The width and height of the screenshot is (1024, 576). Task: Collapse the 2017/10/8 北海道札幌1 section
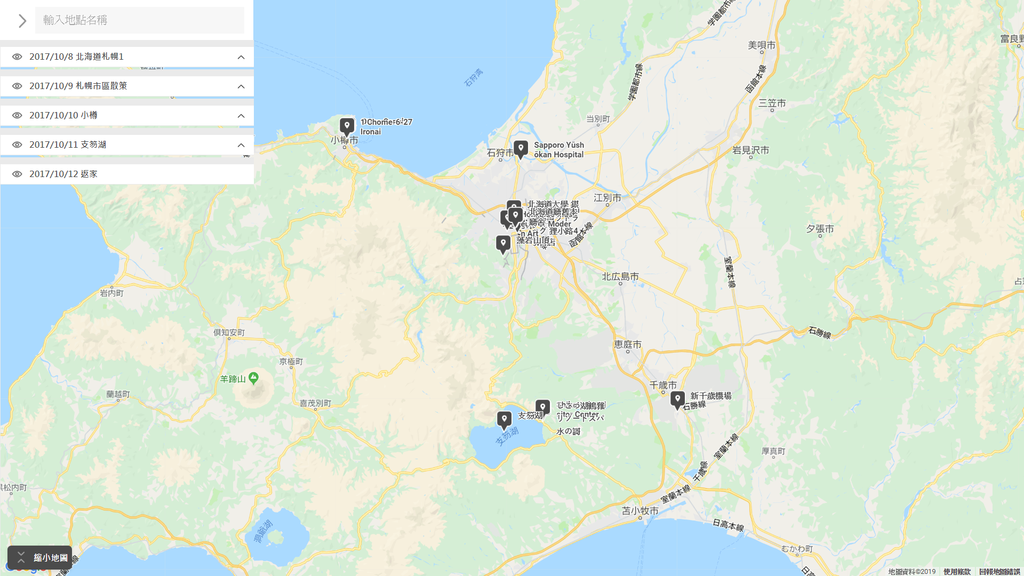tap(241, 57)
